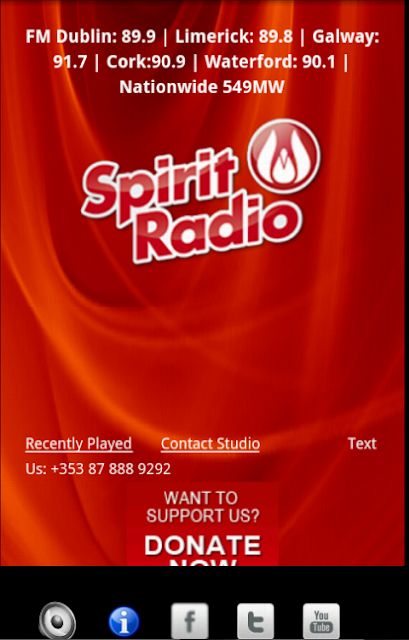Open the YouTube icon

(321, 621)
